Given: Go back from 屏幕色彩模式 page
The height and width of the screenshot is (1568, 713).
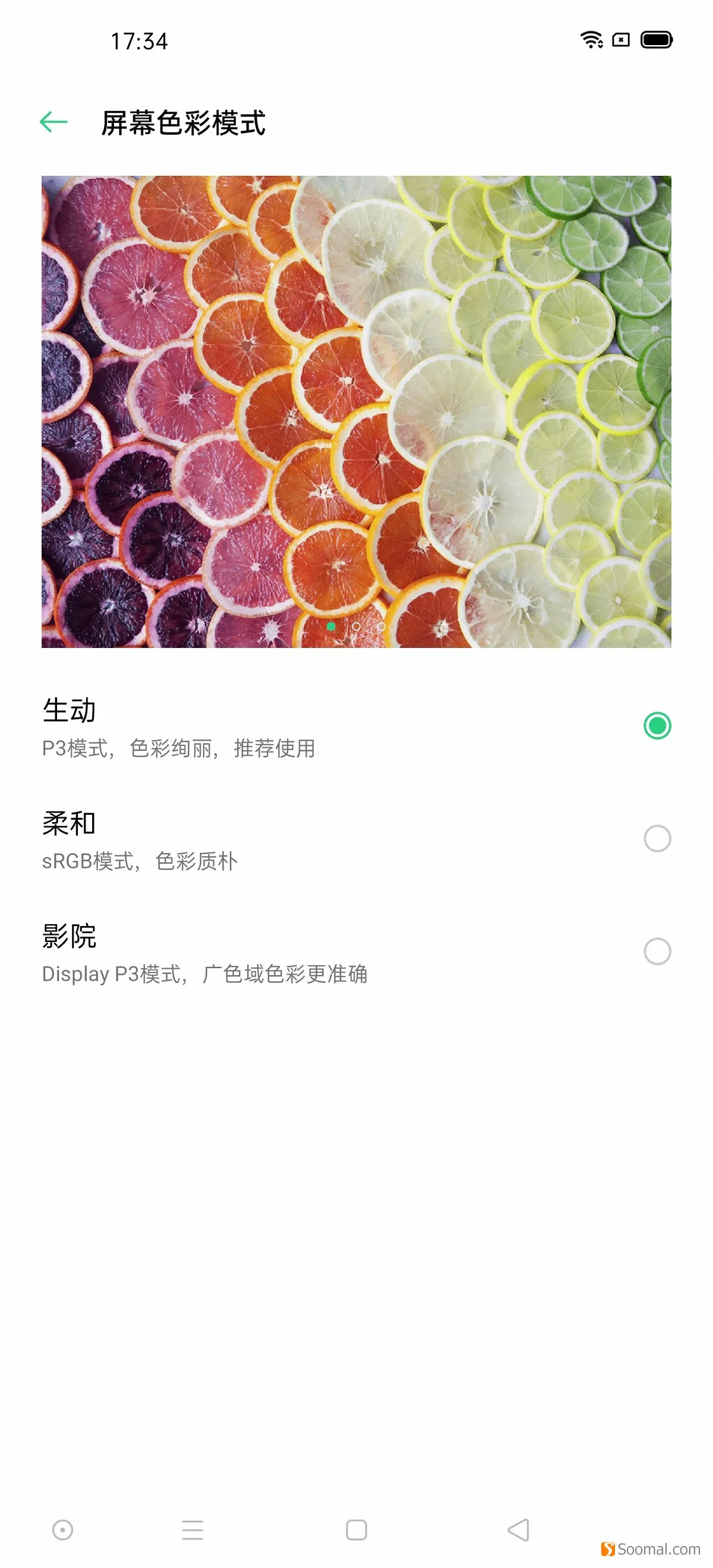Looking at the screenshot, I should (53, 122).
